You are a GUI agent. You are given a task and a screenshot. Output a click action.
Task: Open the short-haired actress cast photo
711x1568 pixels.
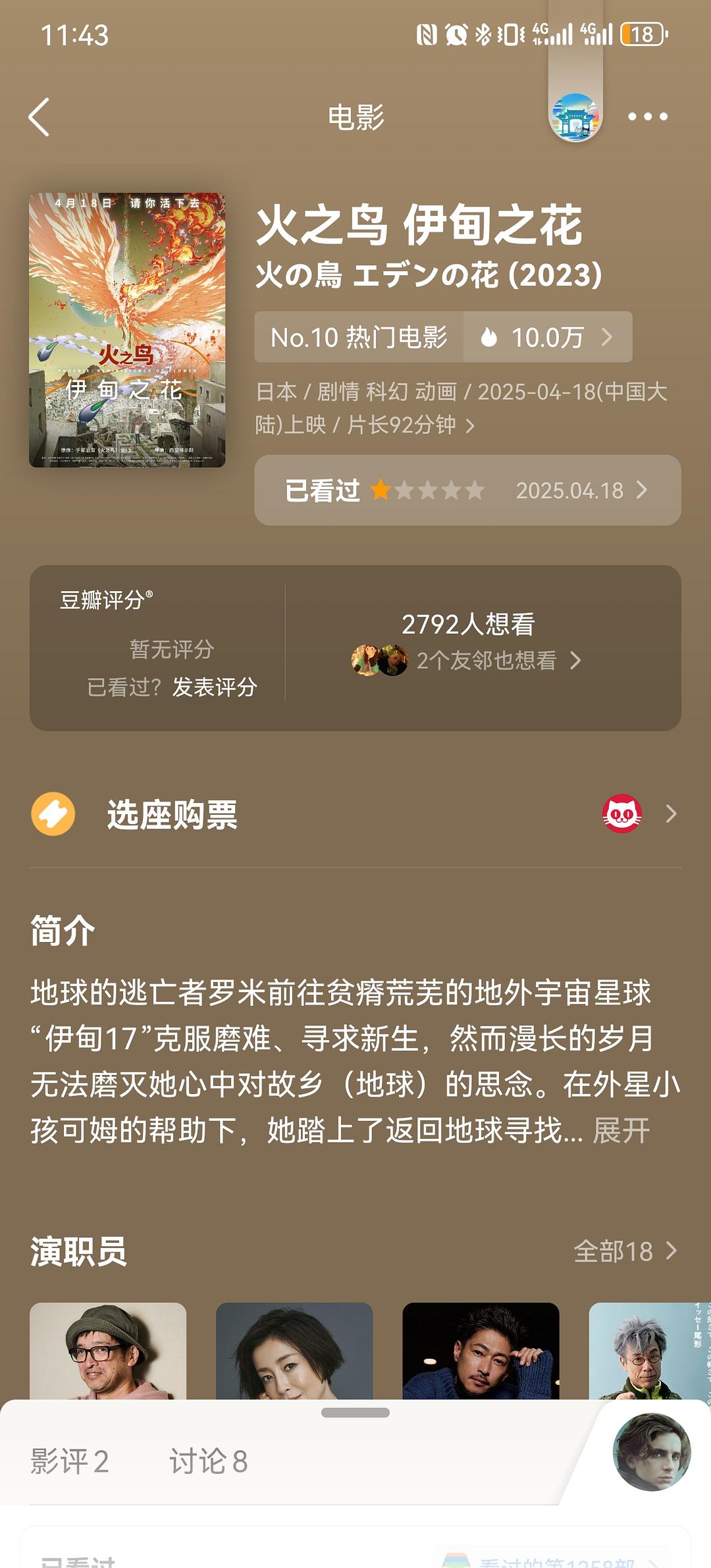point(294,1351)
